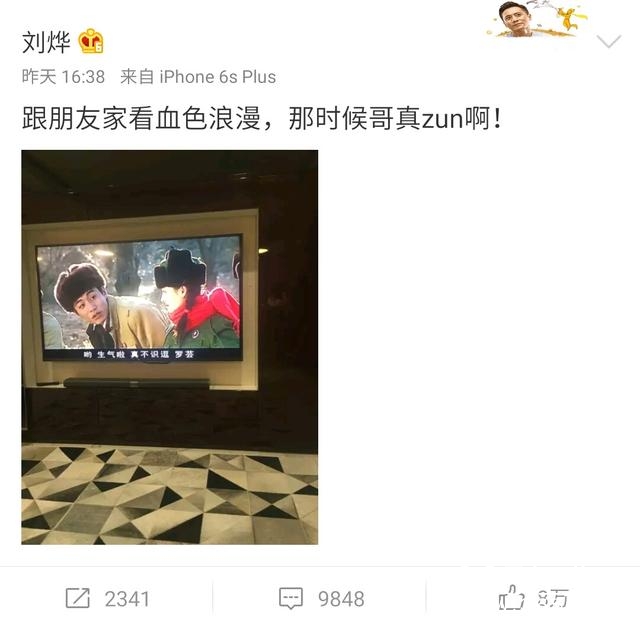The image size is (640, 620).
Task: Like this post by 刘烨
Action: pos(533,598)
